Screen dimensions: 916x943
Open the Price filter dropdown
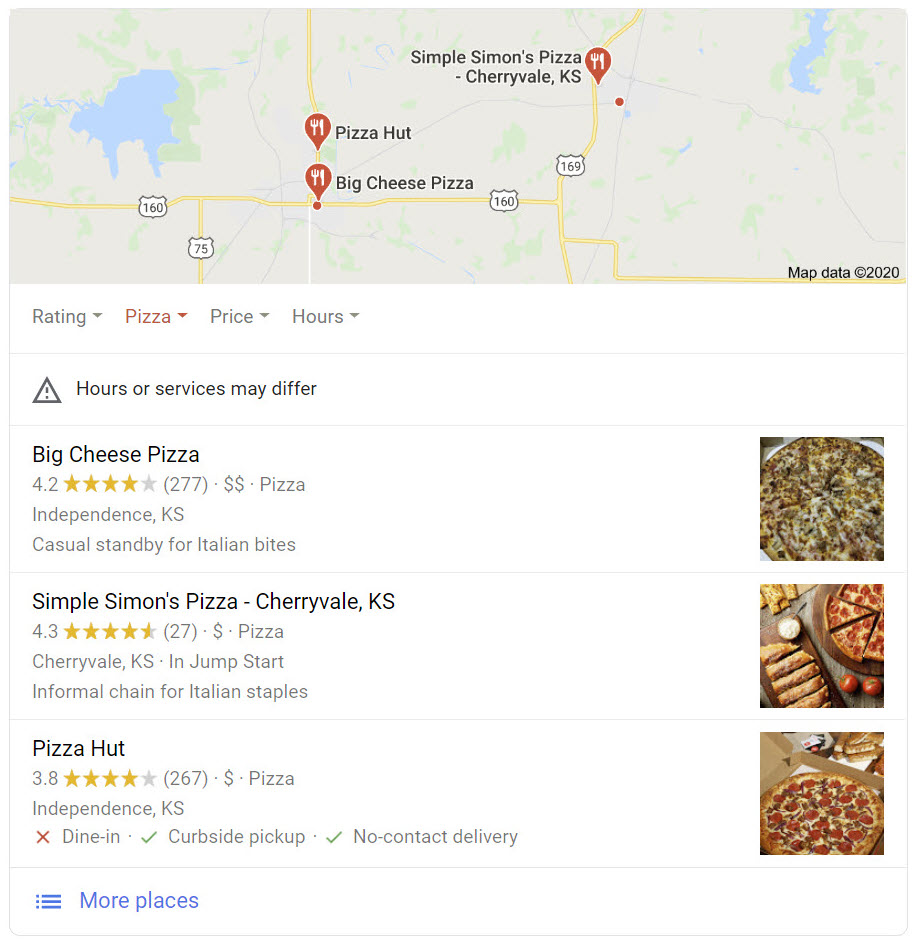point(239,317)
